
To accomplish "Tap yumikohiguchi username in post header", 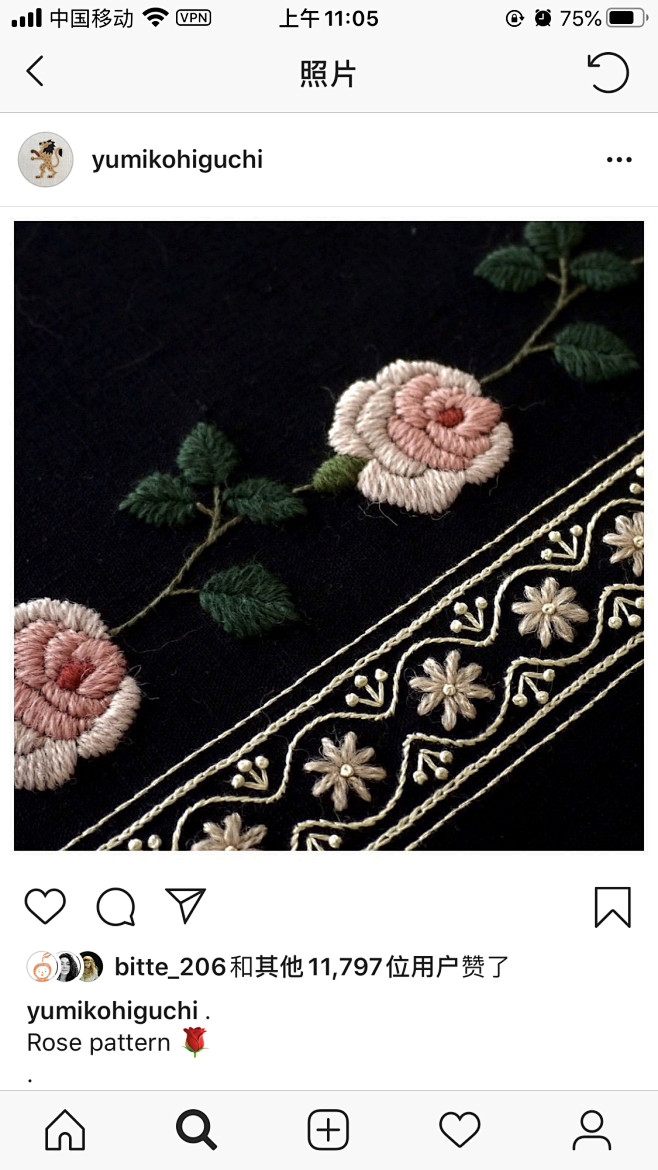I will click(178, 160).
